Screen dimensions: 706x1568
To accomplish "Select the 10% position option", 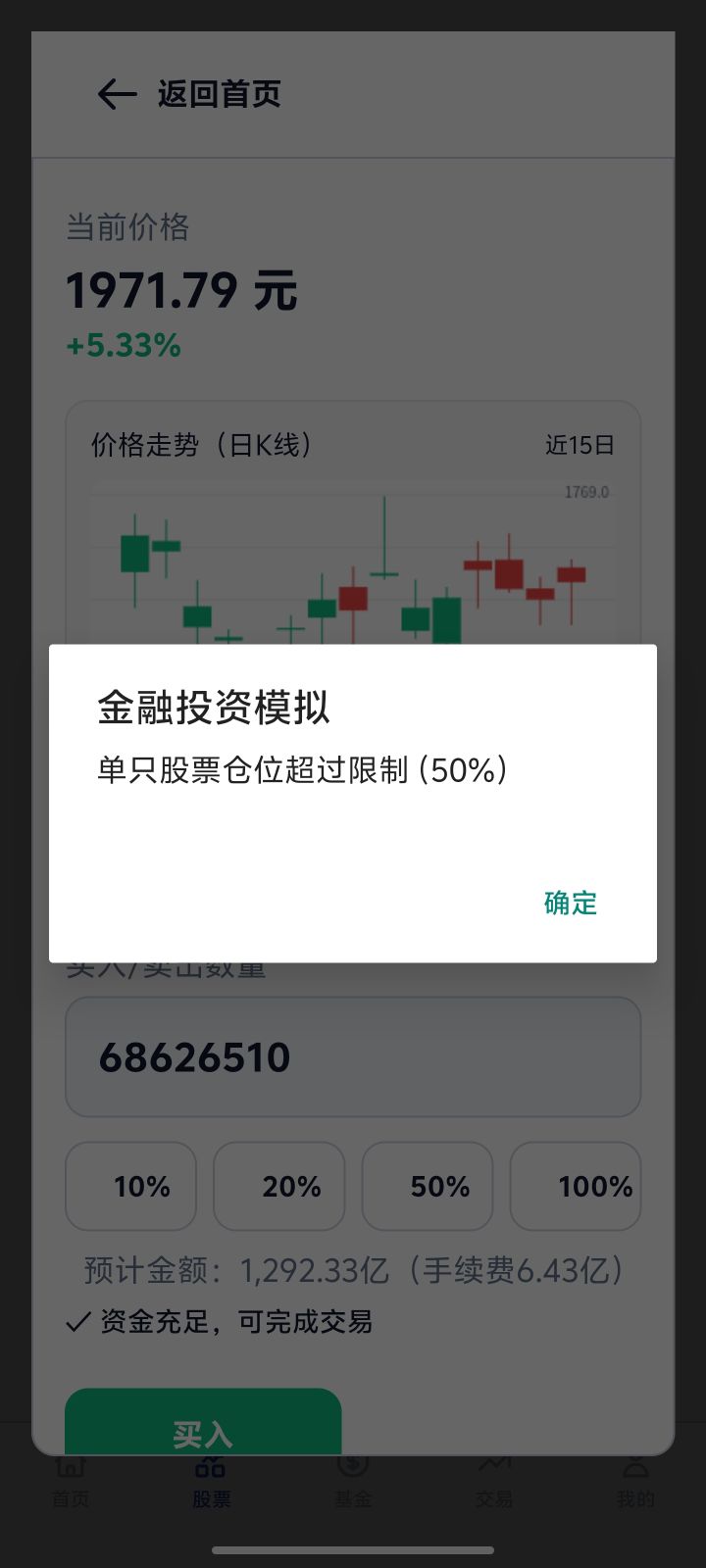I will [130, 1187].
